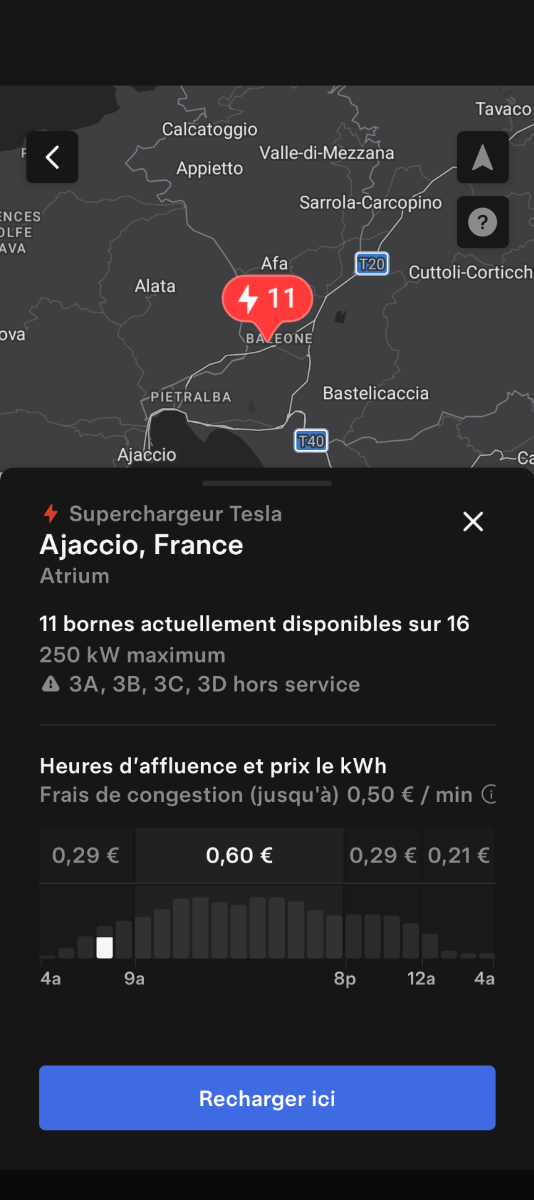Open the map help question mark
534x1200 pixels.
(482, 222)
